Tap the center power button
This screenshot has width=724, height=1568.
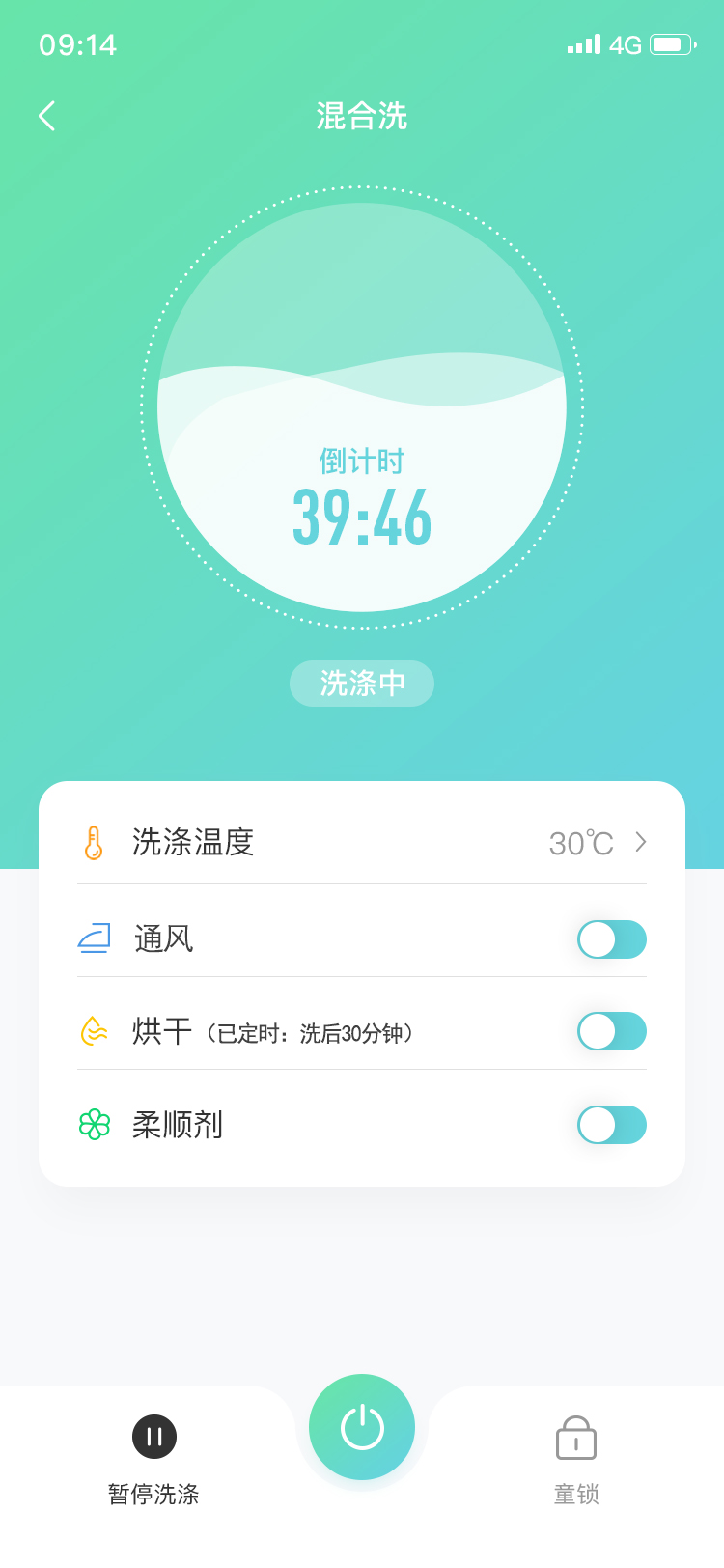coord(362,1427)
